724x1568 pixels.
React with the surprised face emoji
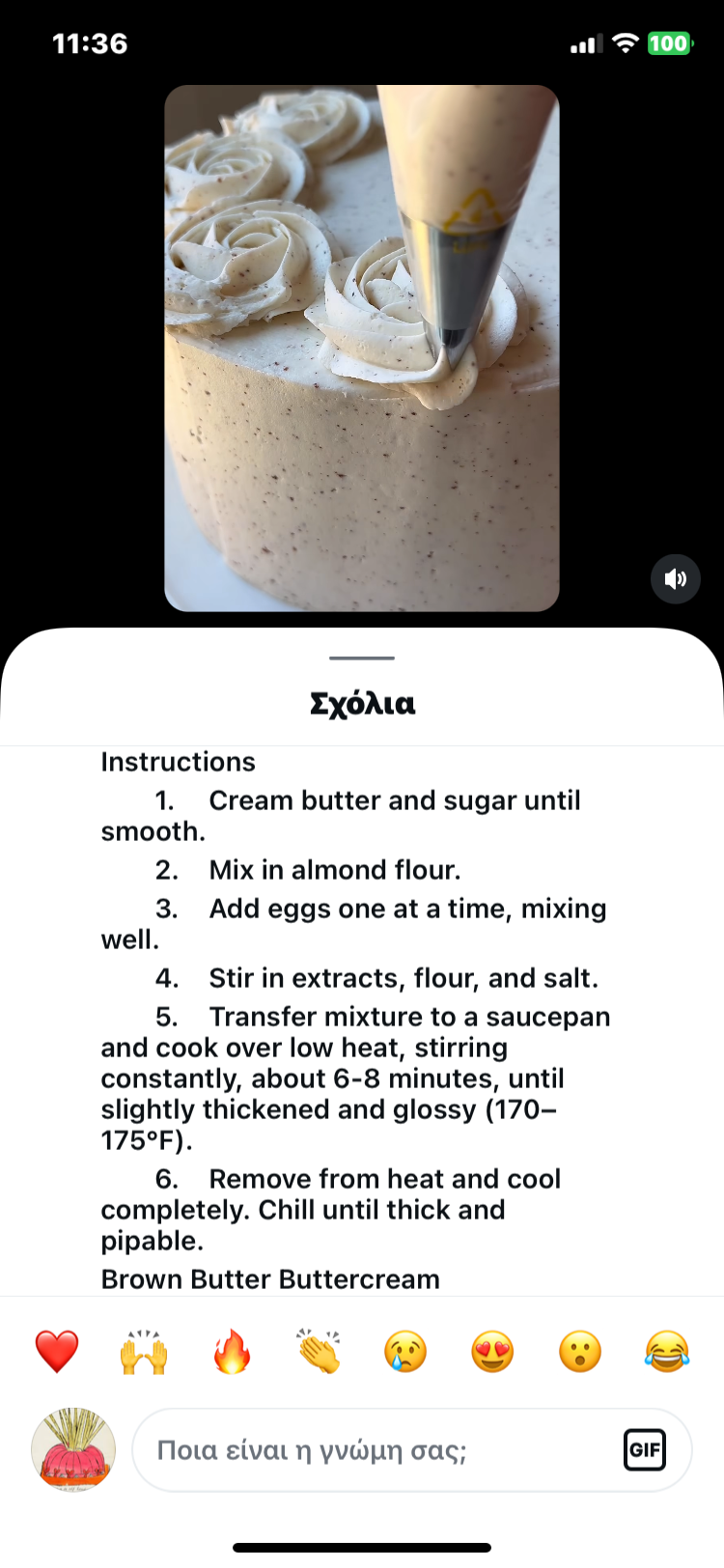pyautogui.click(x=580, y=1351)
